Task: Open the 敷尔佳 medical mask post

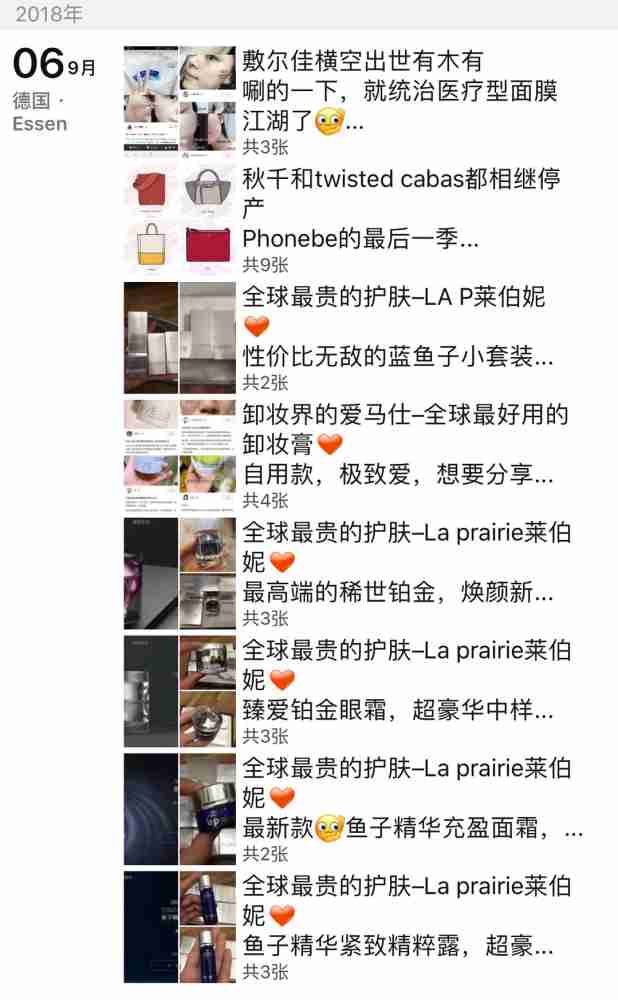Action: (400, 92)
